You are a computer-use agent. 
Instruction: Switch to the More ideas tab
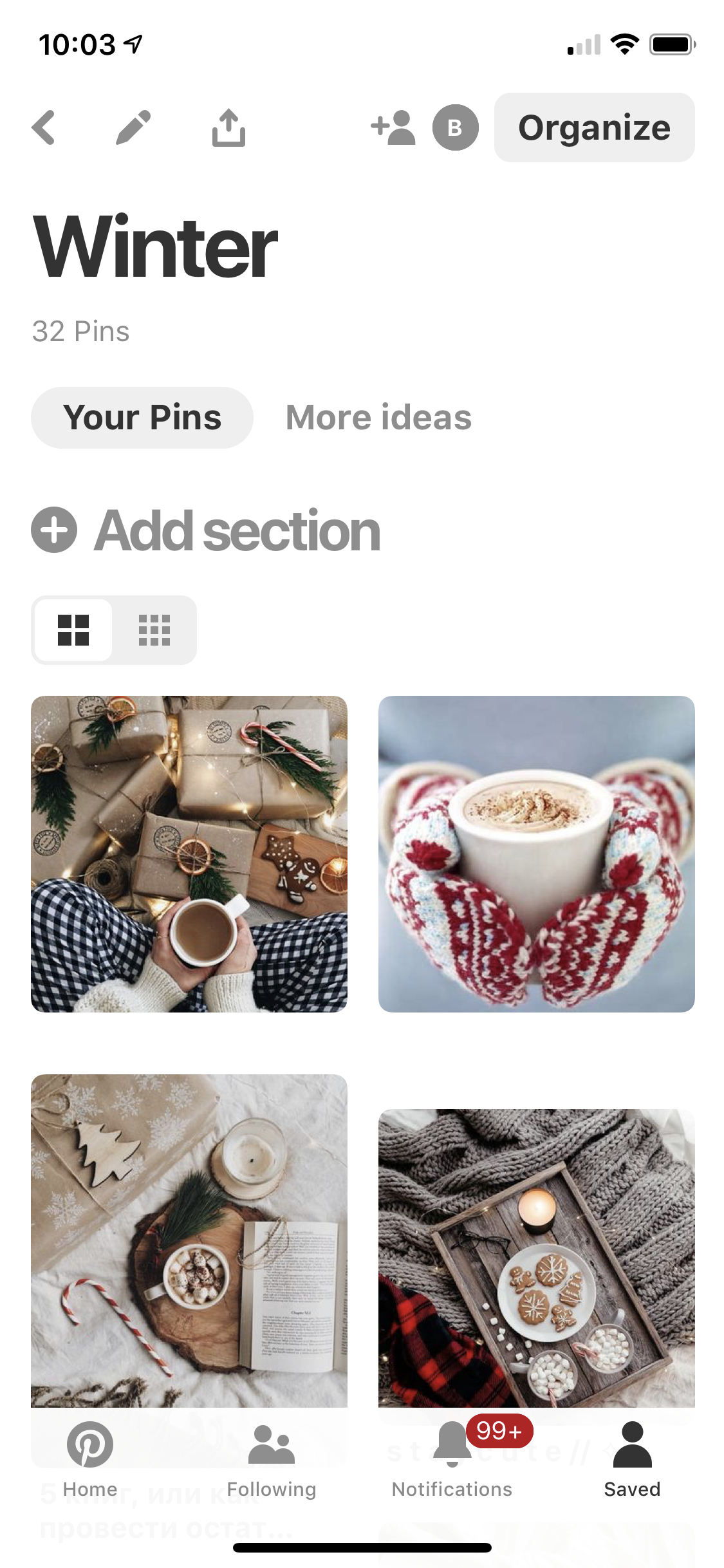[x=378, y=418]
